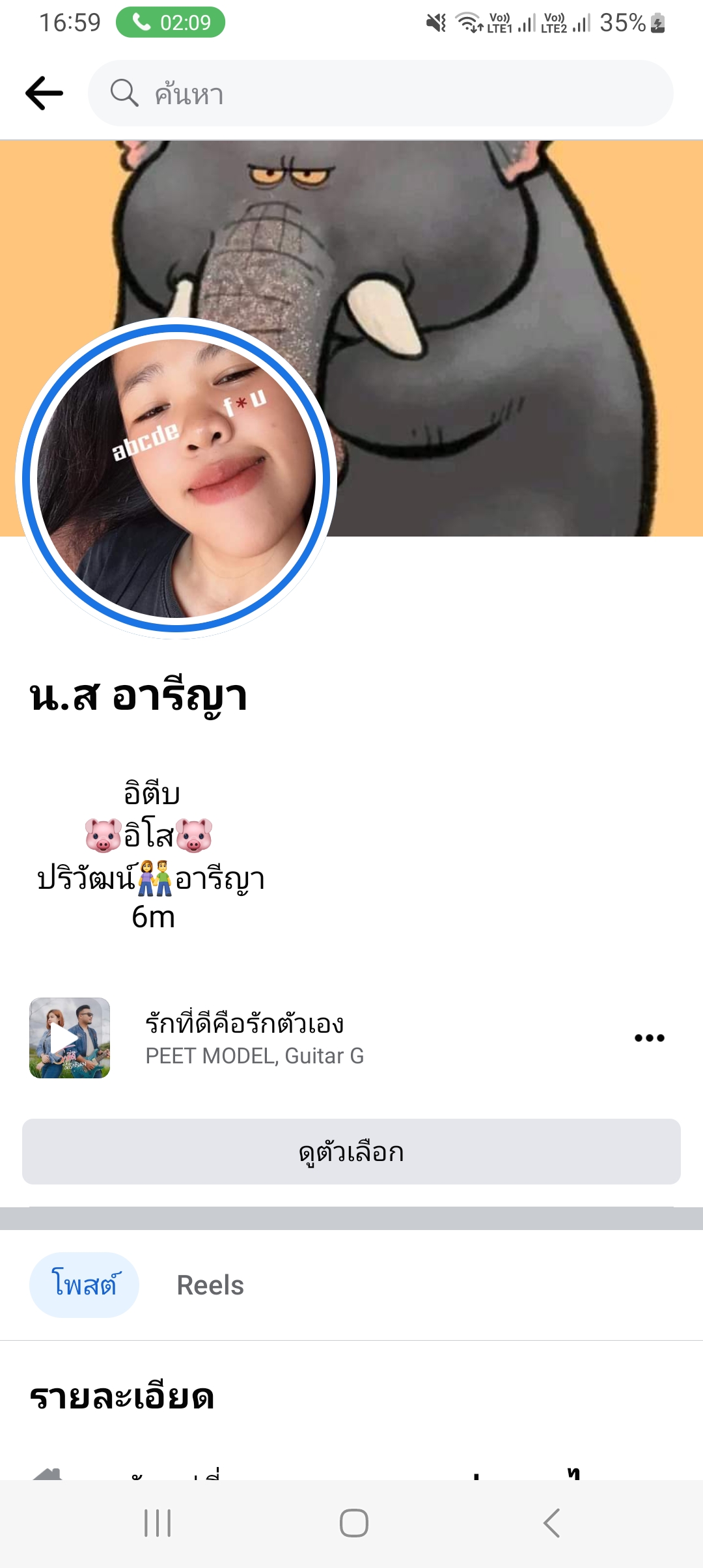Open recent apps from navigation bar
The image size is (703, 1568).
click(158, 1523)
